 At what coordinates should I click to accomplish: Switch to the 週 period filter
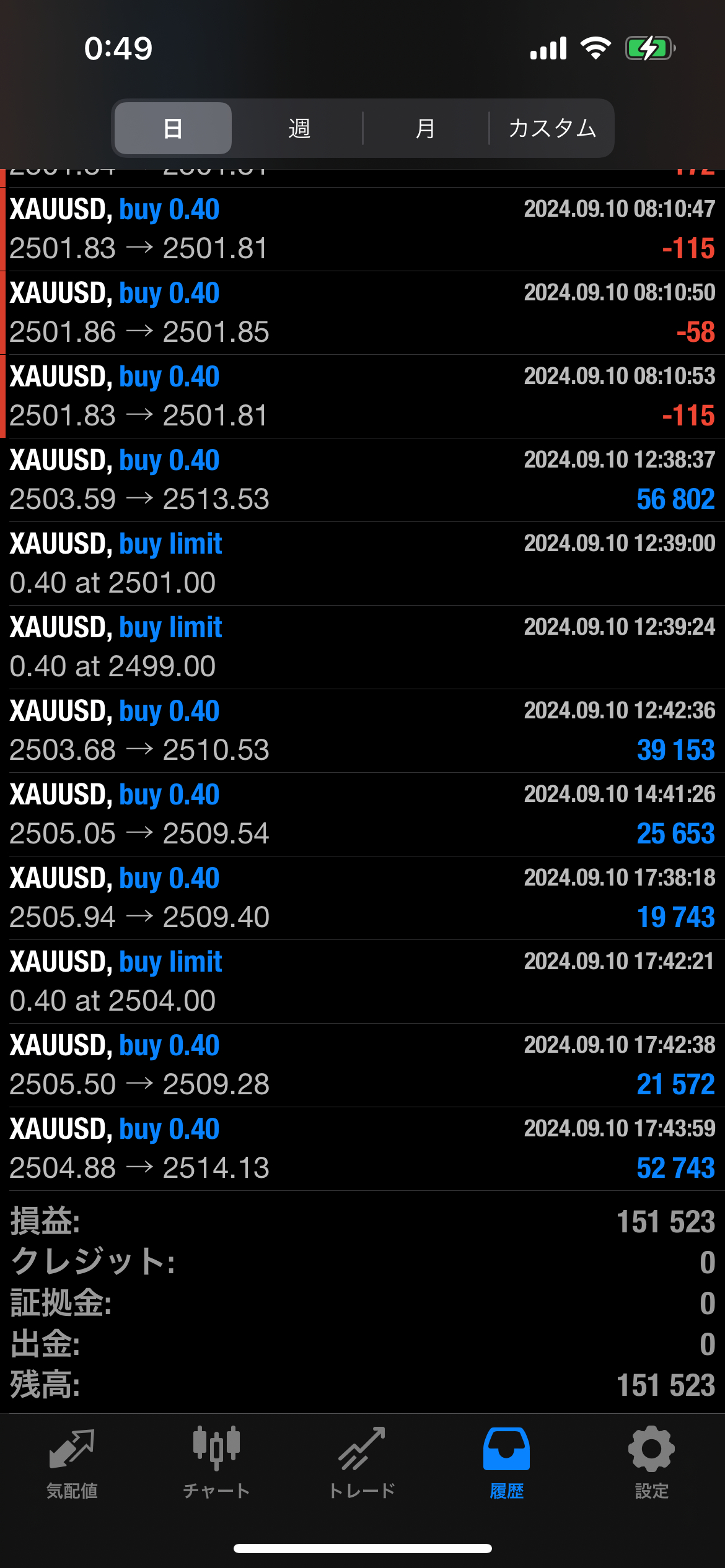tap(299, 128)
